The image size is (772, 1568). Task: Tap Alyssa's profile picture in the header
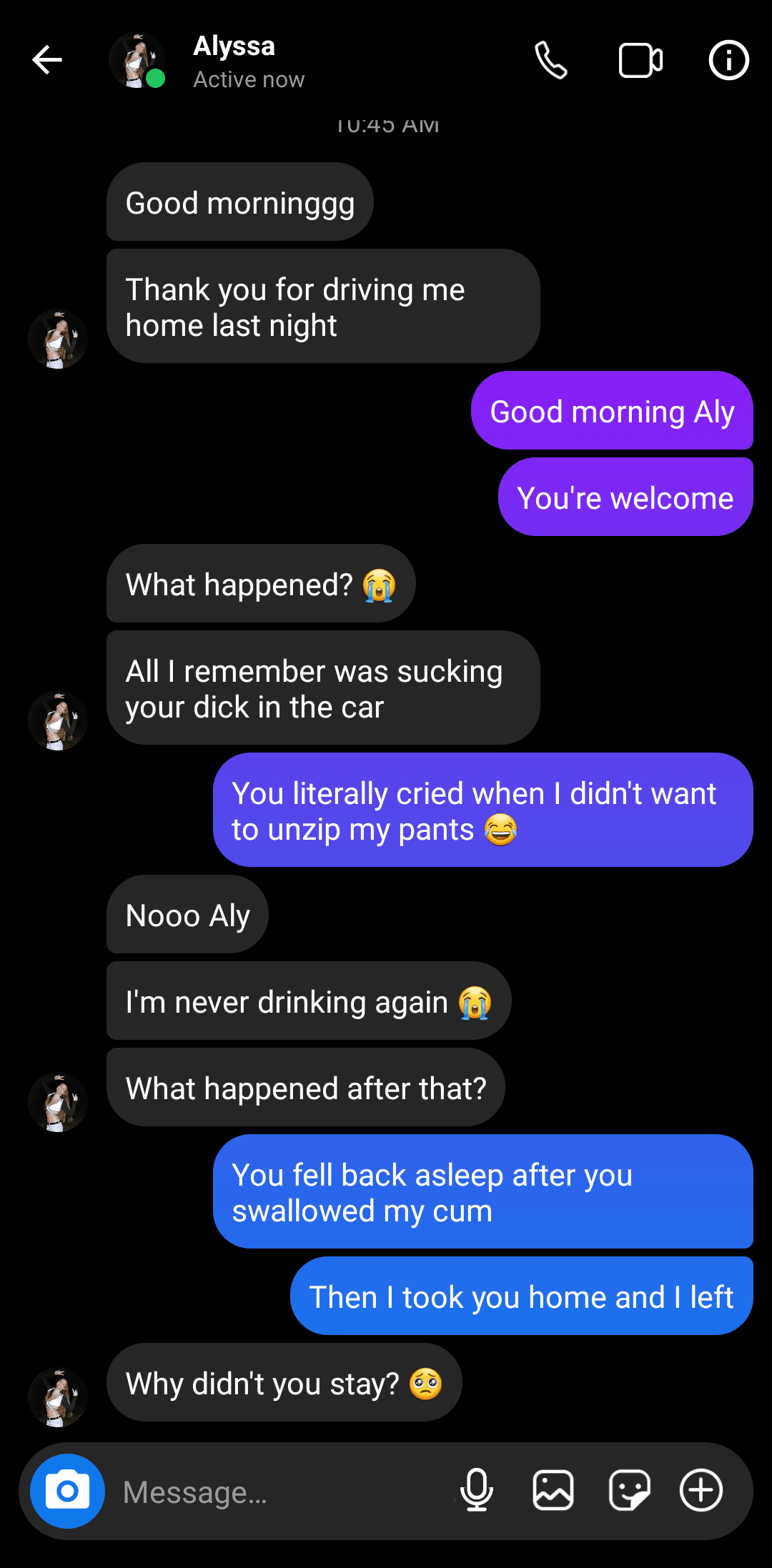click(139, 60)
